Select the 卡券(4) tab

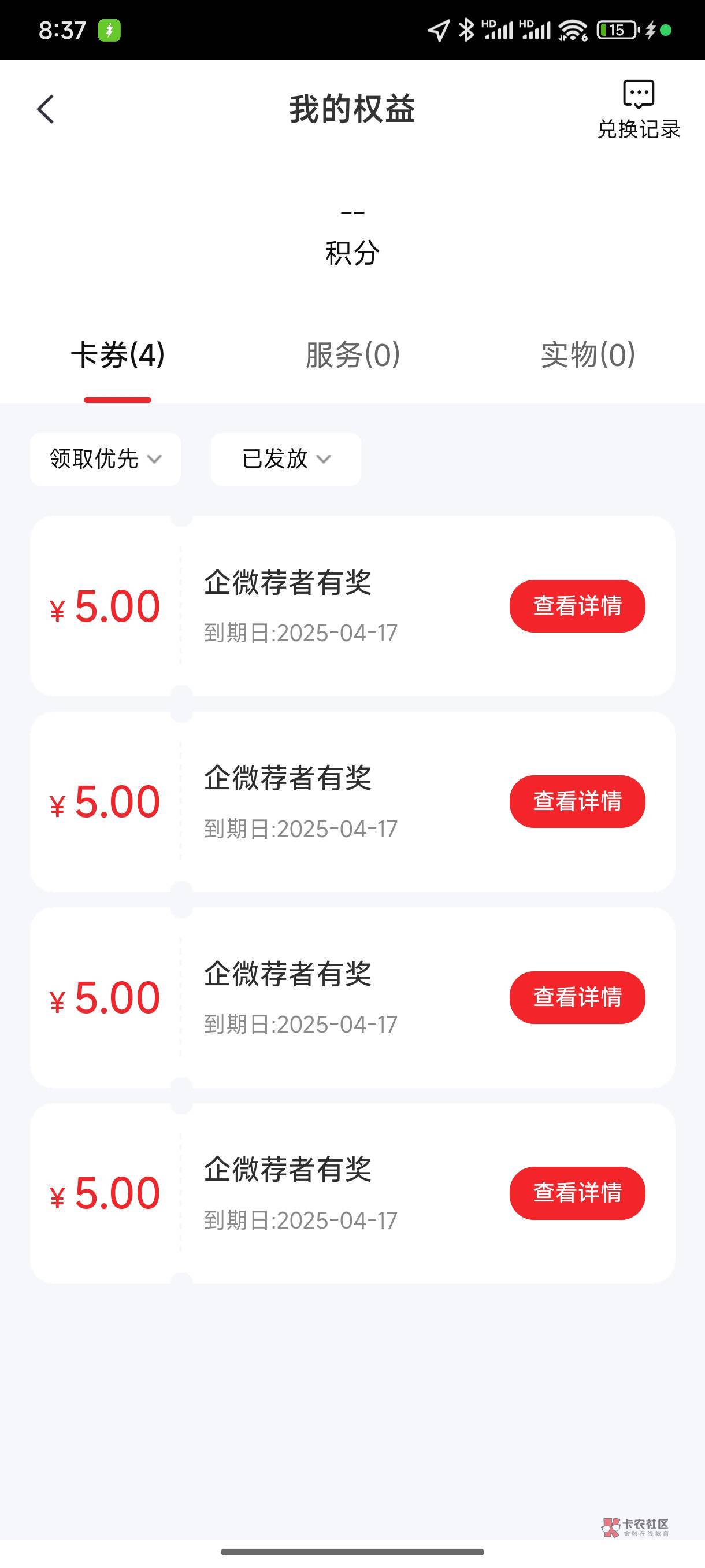coord(117,355)
